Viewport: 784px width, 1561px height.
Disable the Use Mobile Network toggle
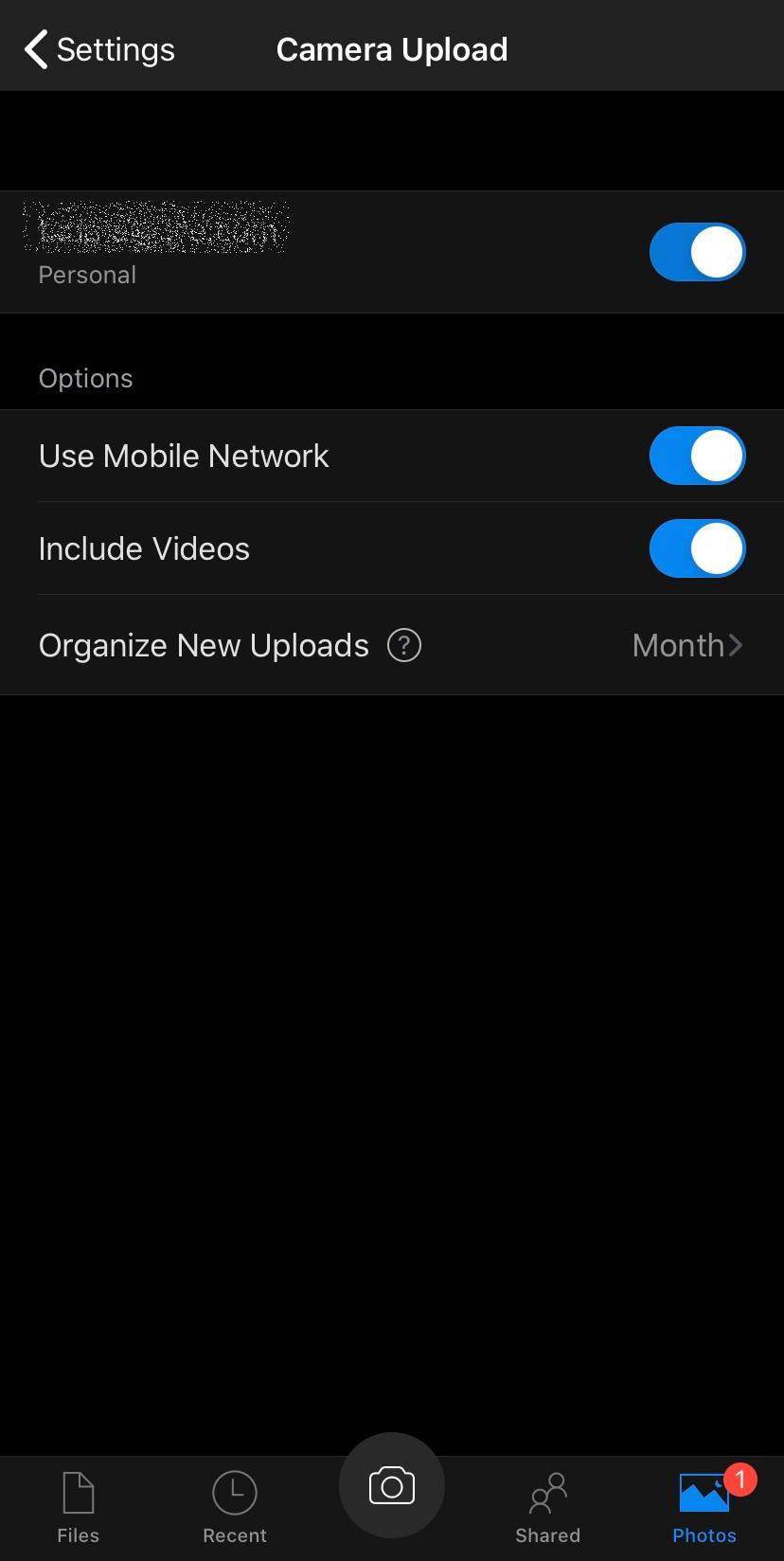click(x=697, y=455)
